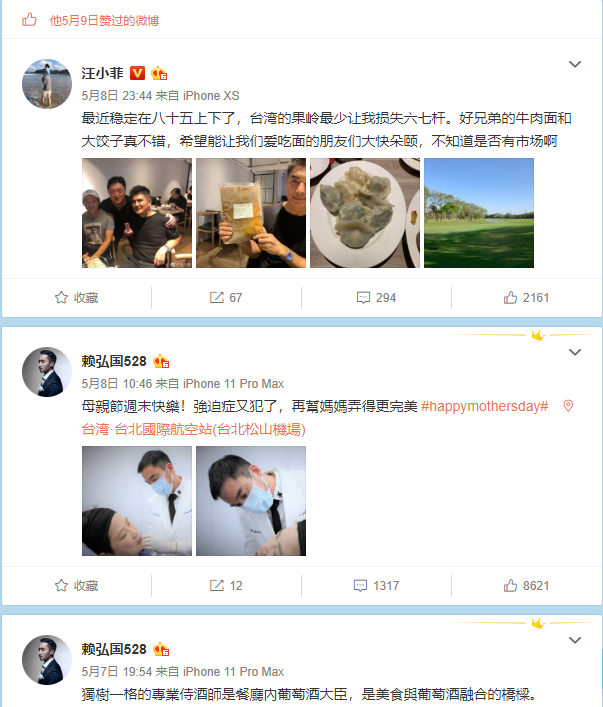Open the 1317 comments on 赖弘国528's post
The width and height of the screenshot is (603, 707).
coord(376,585)
